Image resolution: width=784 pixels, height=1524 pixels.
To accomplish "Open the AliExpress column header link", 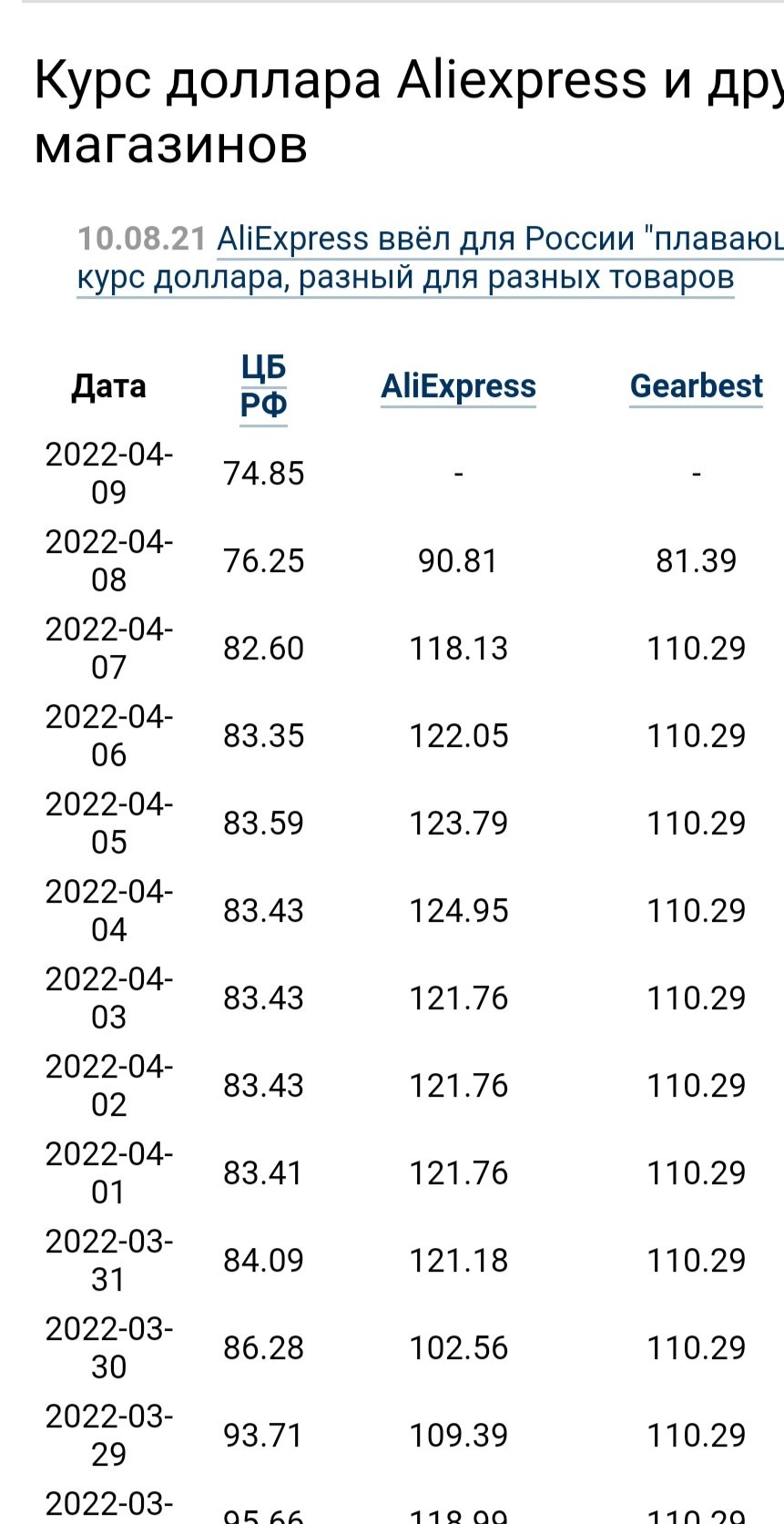I will pyautogui.click(x=458, y=386).
